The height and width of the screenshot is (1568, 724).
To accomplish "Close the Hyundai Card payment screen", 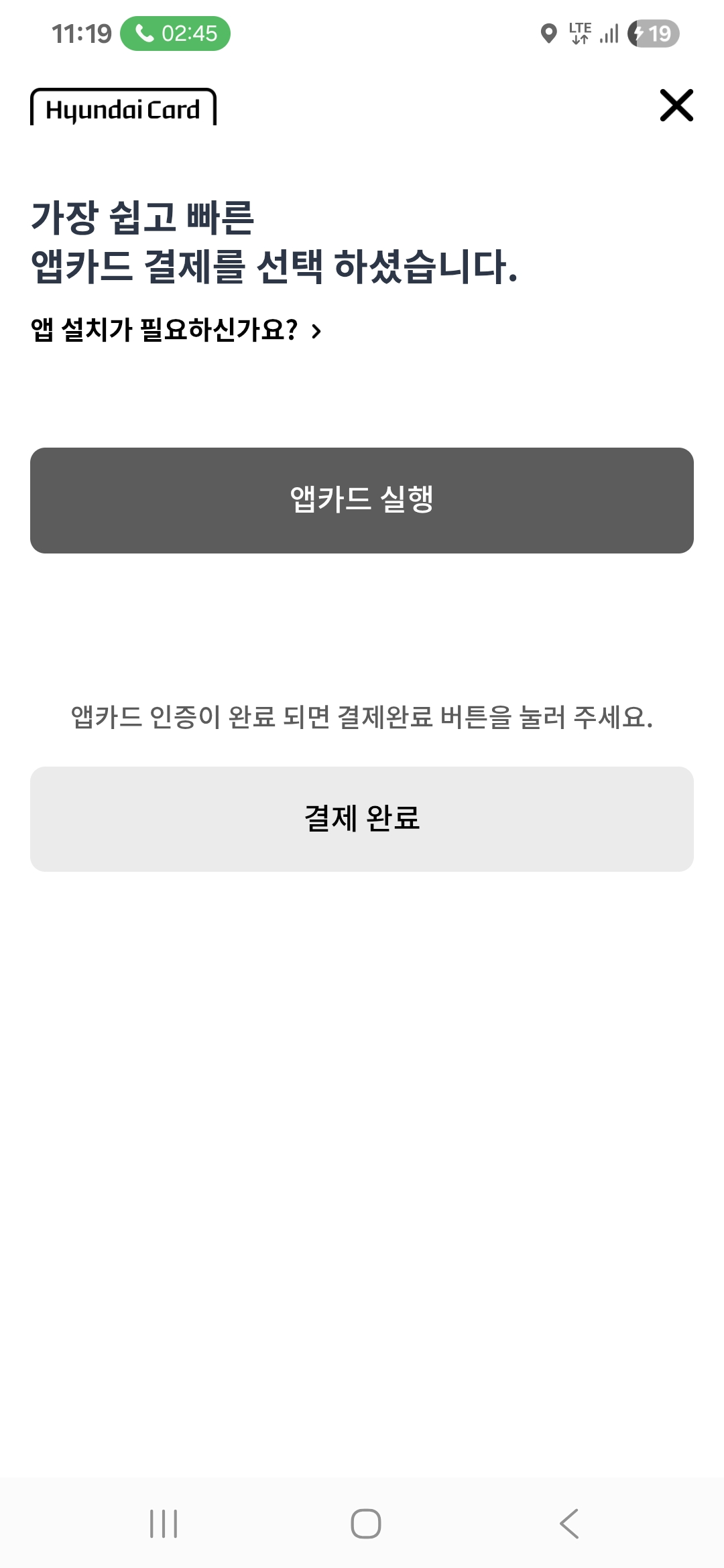I will pos(676,105).
